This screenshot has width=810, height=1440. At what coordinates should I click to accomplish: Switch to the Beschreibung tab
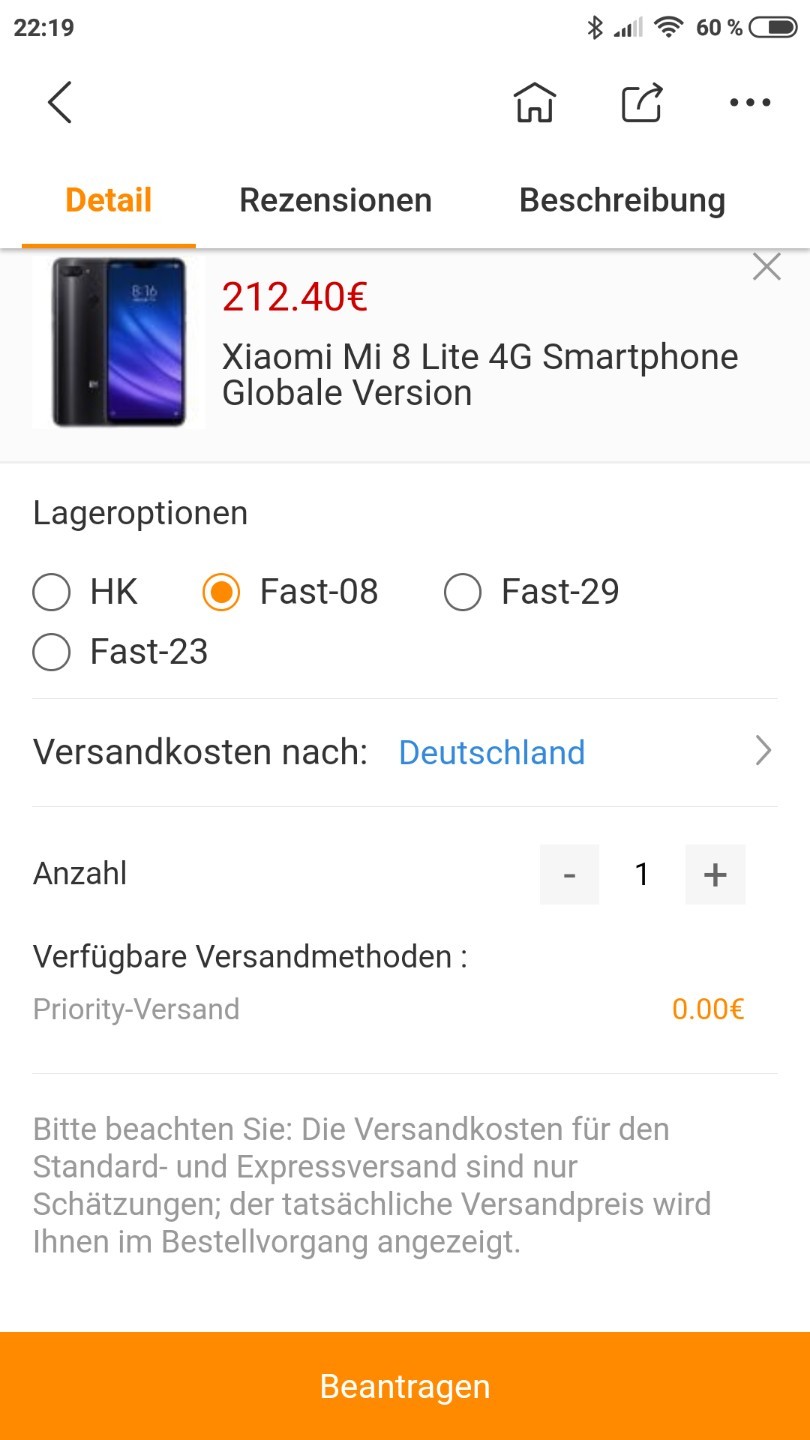coord(622,200)
